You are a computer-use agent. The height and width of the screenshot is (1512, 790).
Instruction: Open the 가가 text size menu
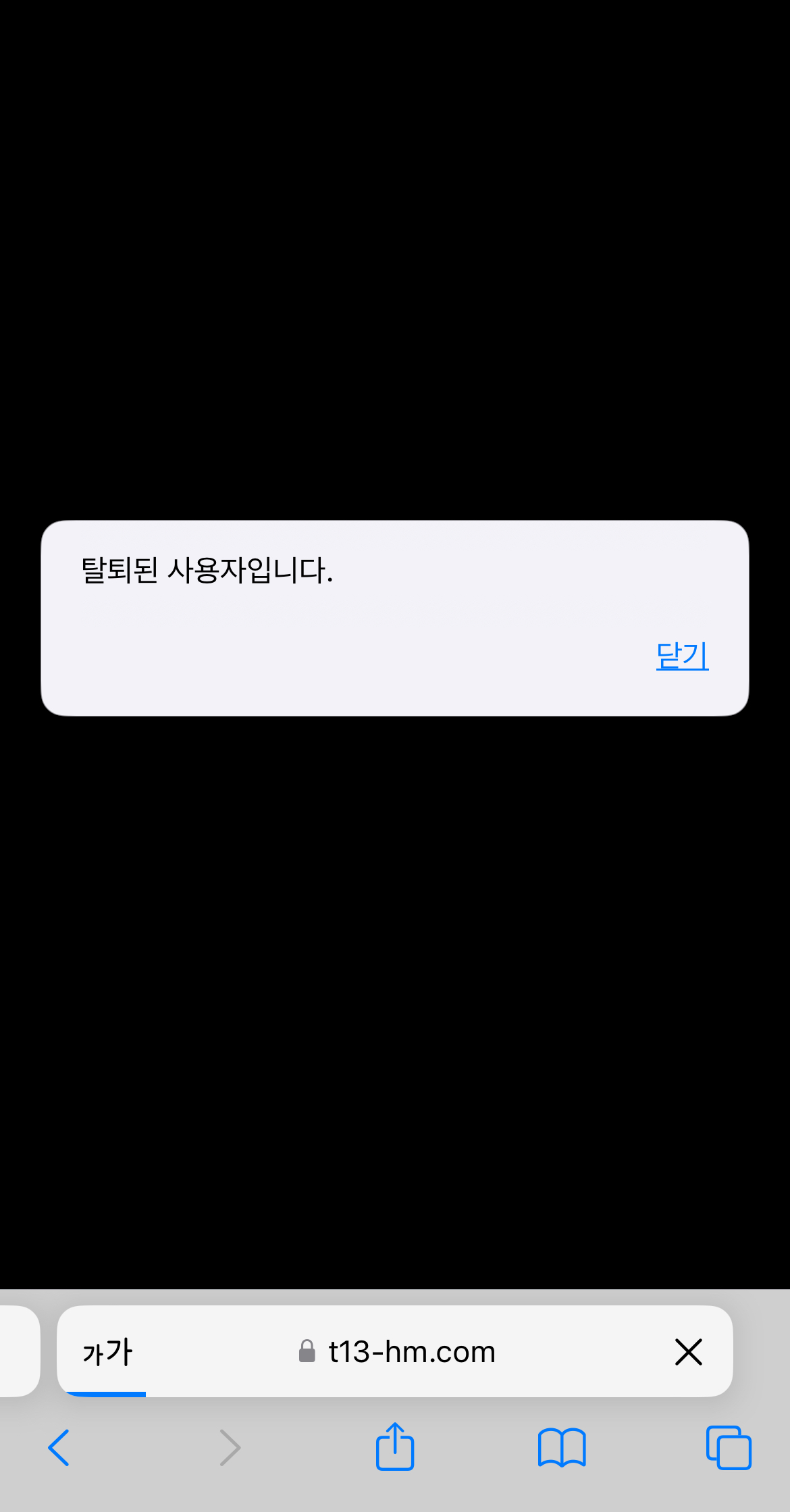click(107, 1353)
